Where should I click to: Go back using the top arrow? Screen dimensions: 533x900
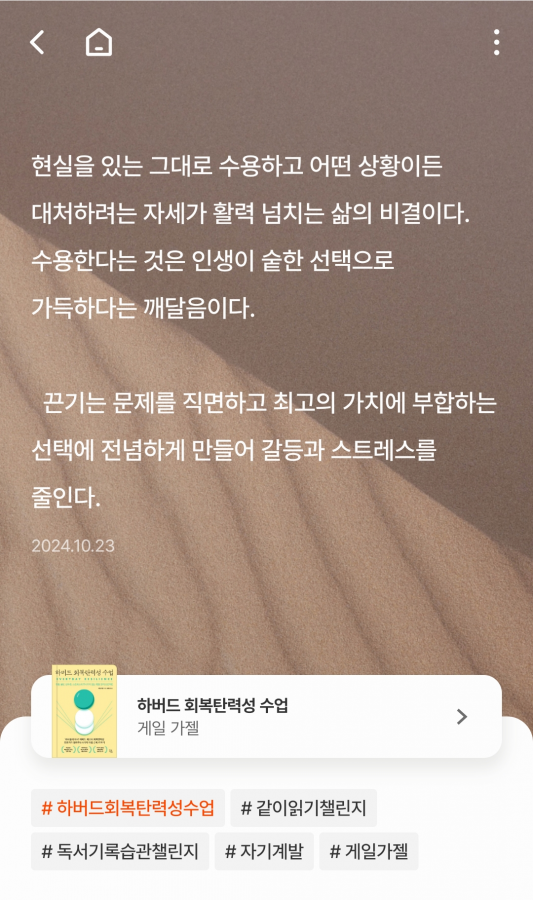[37, 42]
